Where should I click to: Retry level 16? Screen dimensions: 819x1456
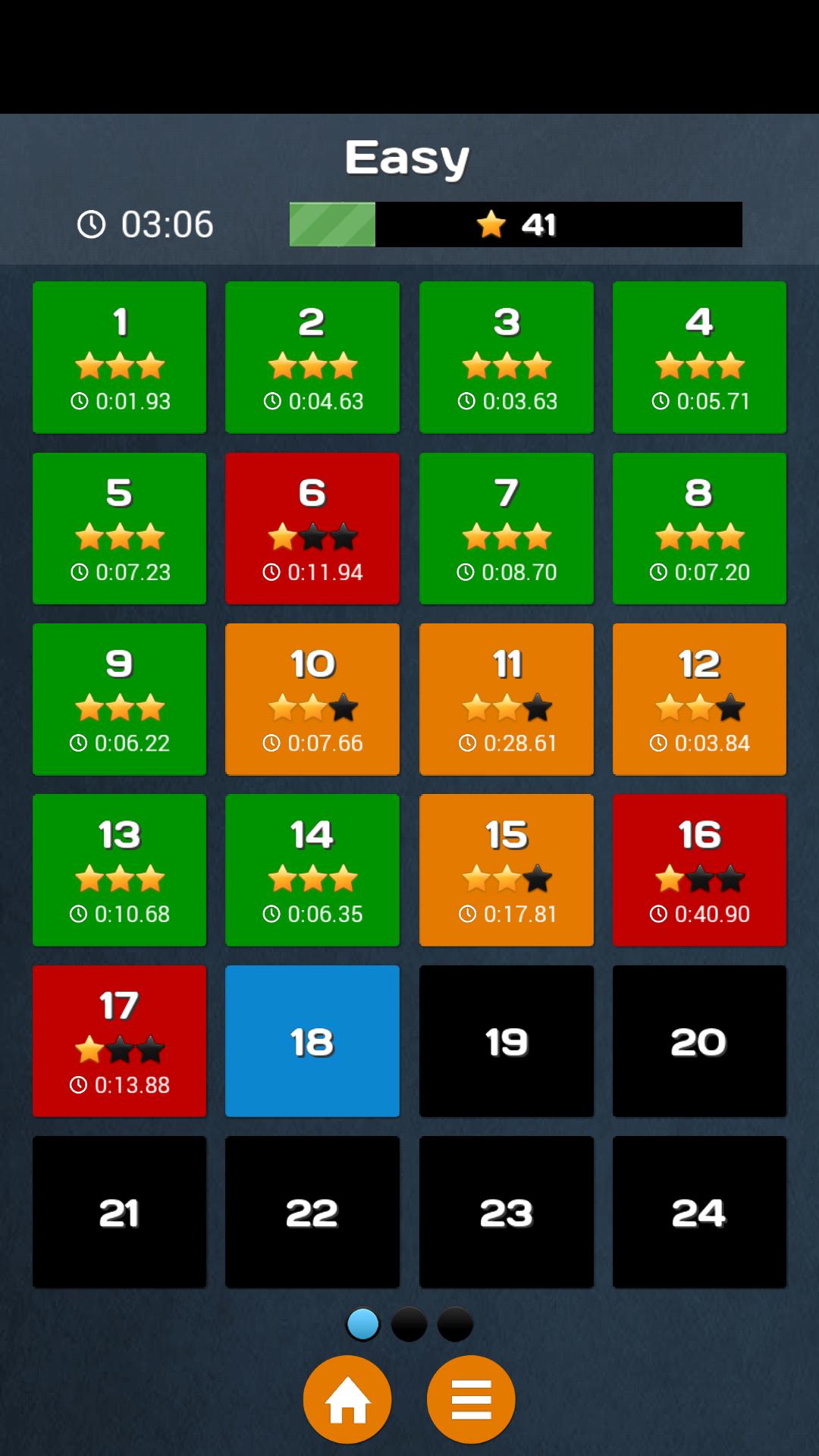coord(699,870)
